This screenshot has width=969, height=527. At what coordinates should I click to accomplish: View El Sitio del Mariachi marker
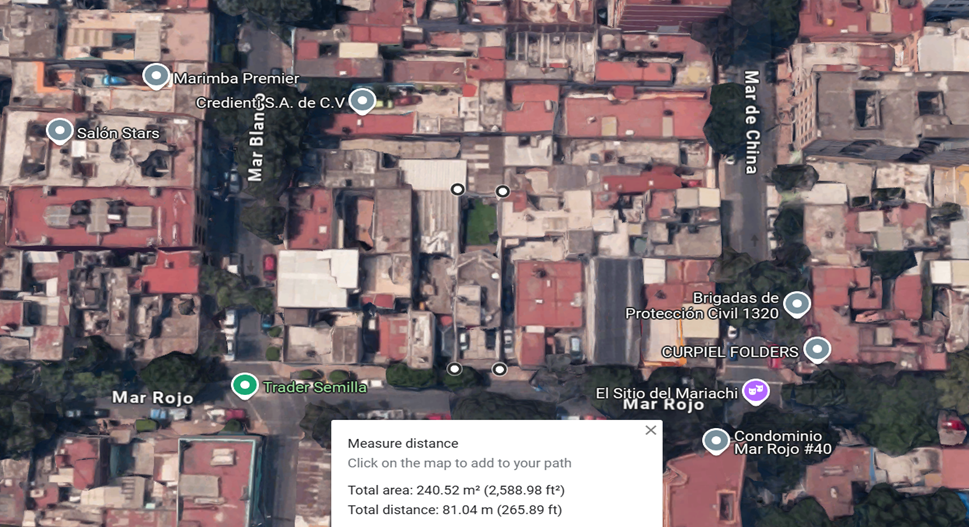pyautogui.click(x=755, y=391)
